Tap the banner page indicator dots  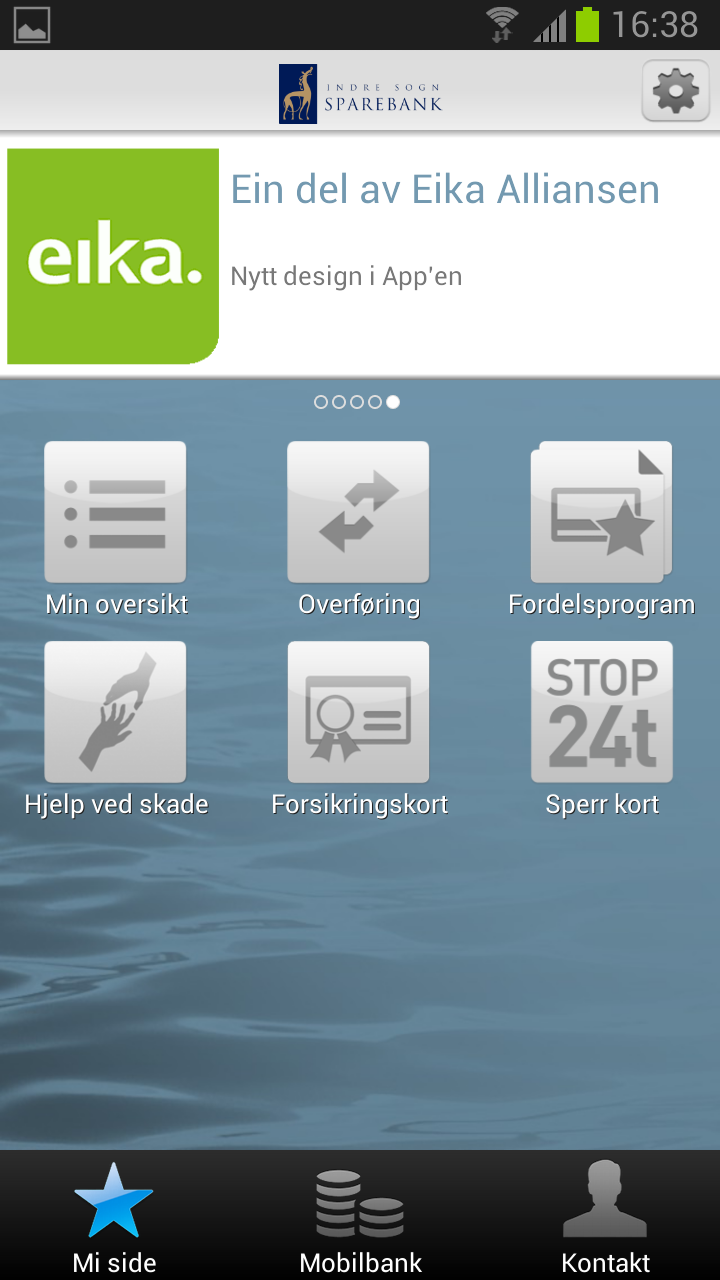coord(357,402)
